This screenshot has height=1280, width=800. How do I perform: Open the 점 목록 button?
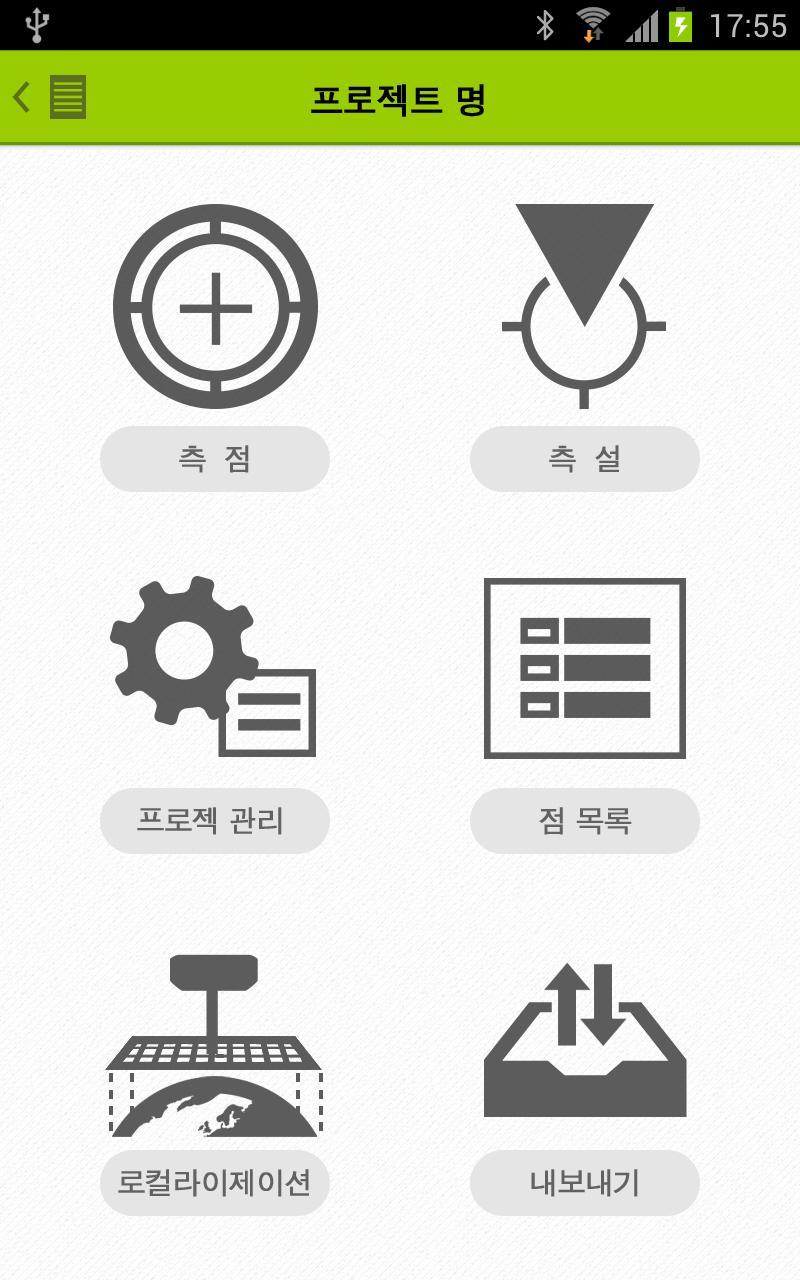click(x=584, y=821)
